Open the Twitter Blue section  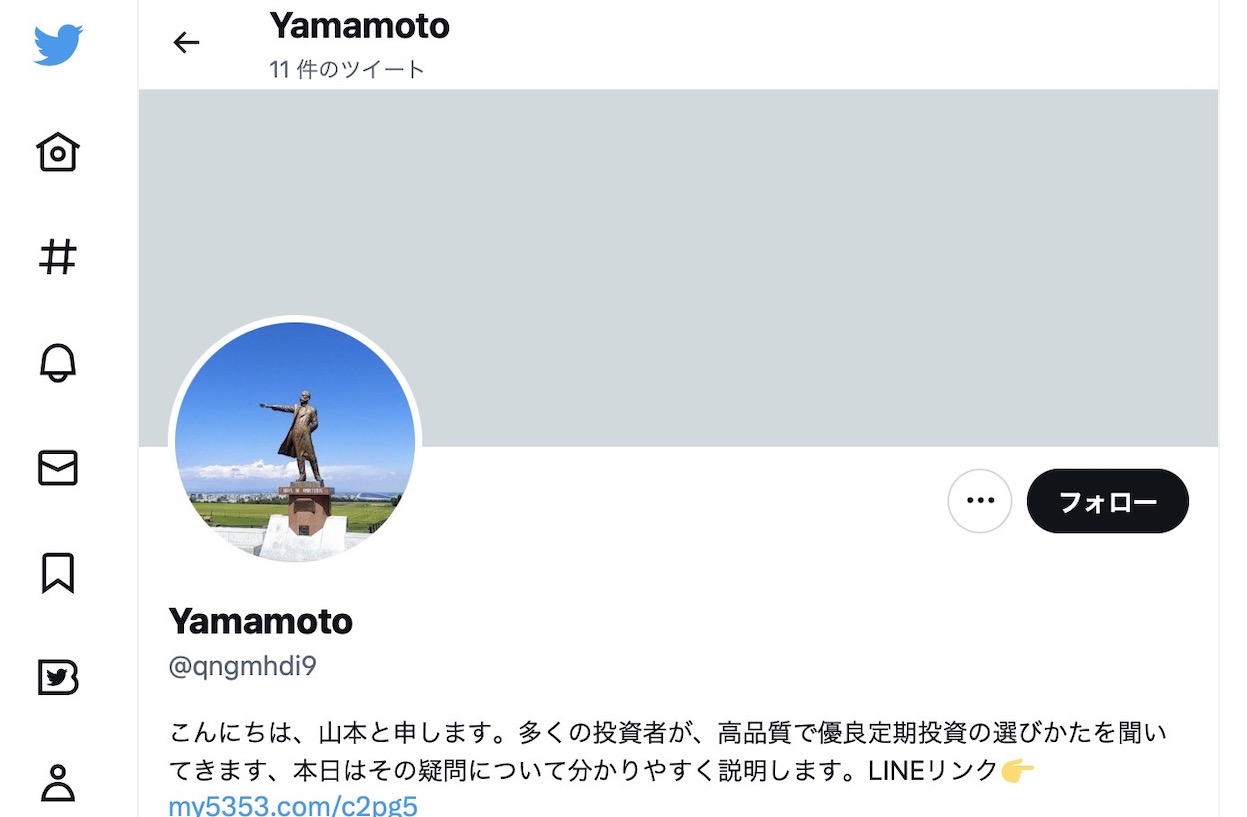[x=58, y=678]
